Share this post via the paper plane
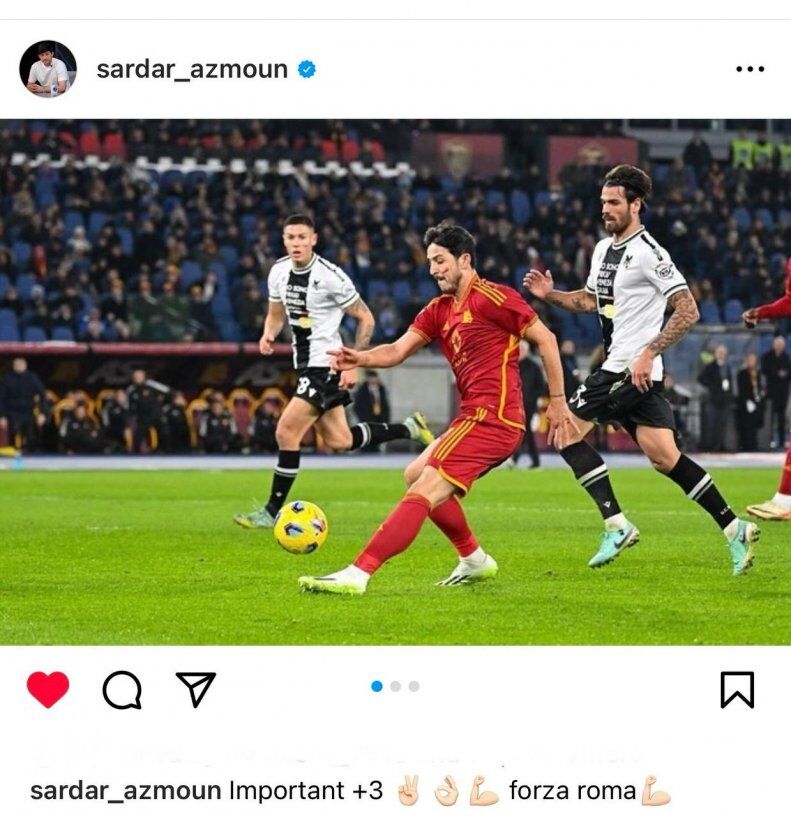The image size is (791, 817). [x=196, y=688]
